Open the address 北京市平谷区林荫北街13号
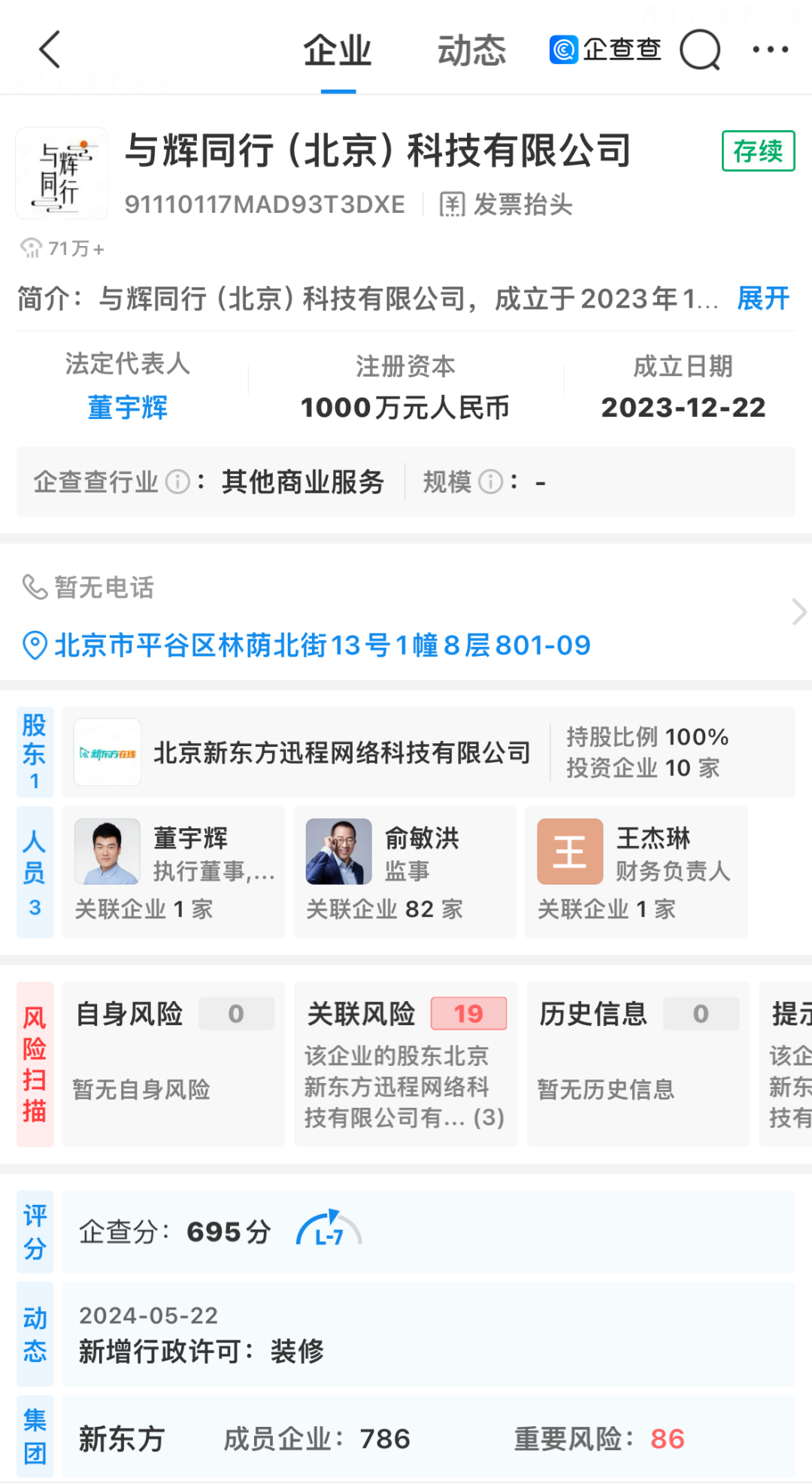 coord(322,645)
